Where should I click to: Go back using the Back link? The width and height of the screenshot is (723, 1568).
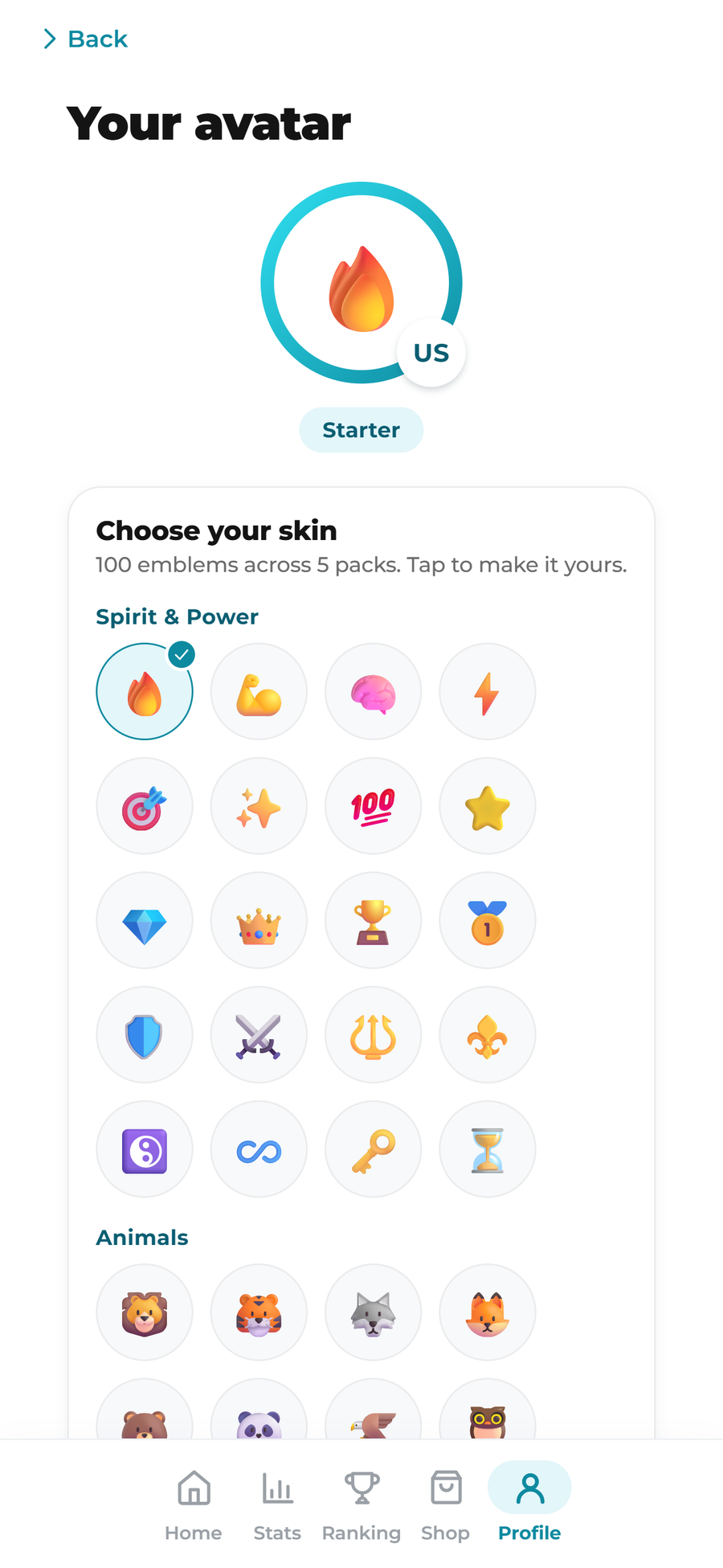pyautogui.click(x=85, y=39)
